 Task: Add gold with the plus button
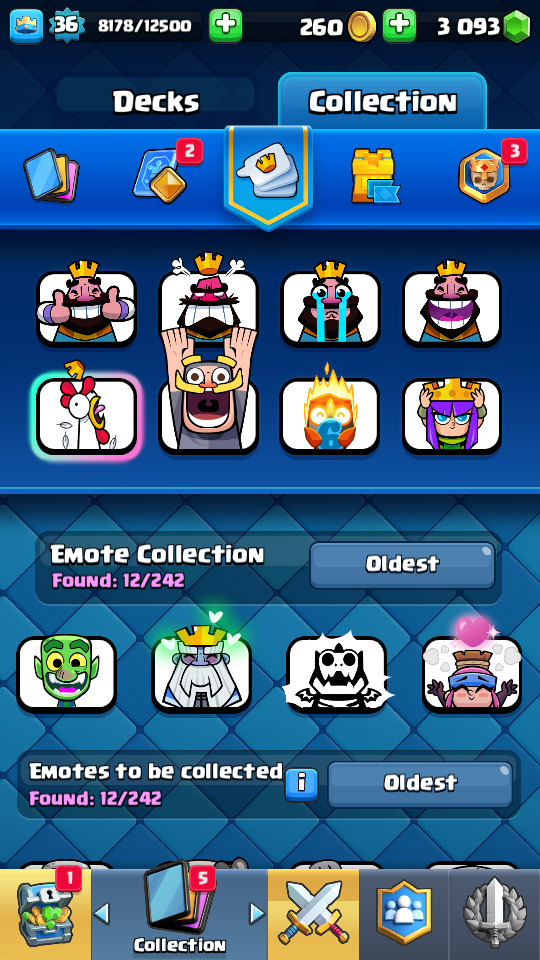click(x=399, y=26)
